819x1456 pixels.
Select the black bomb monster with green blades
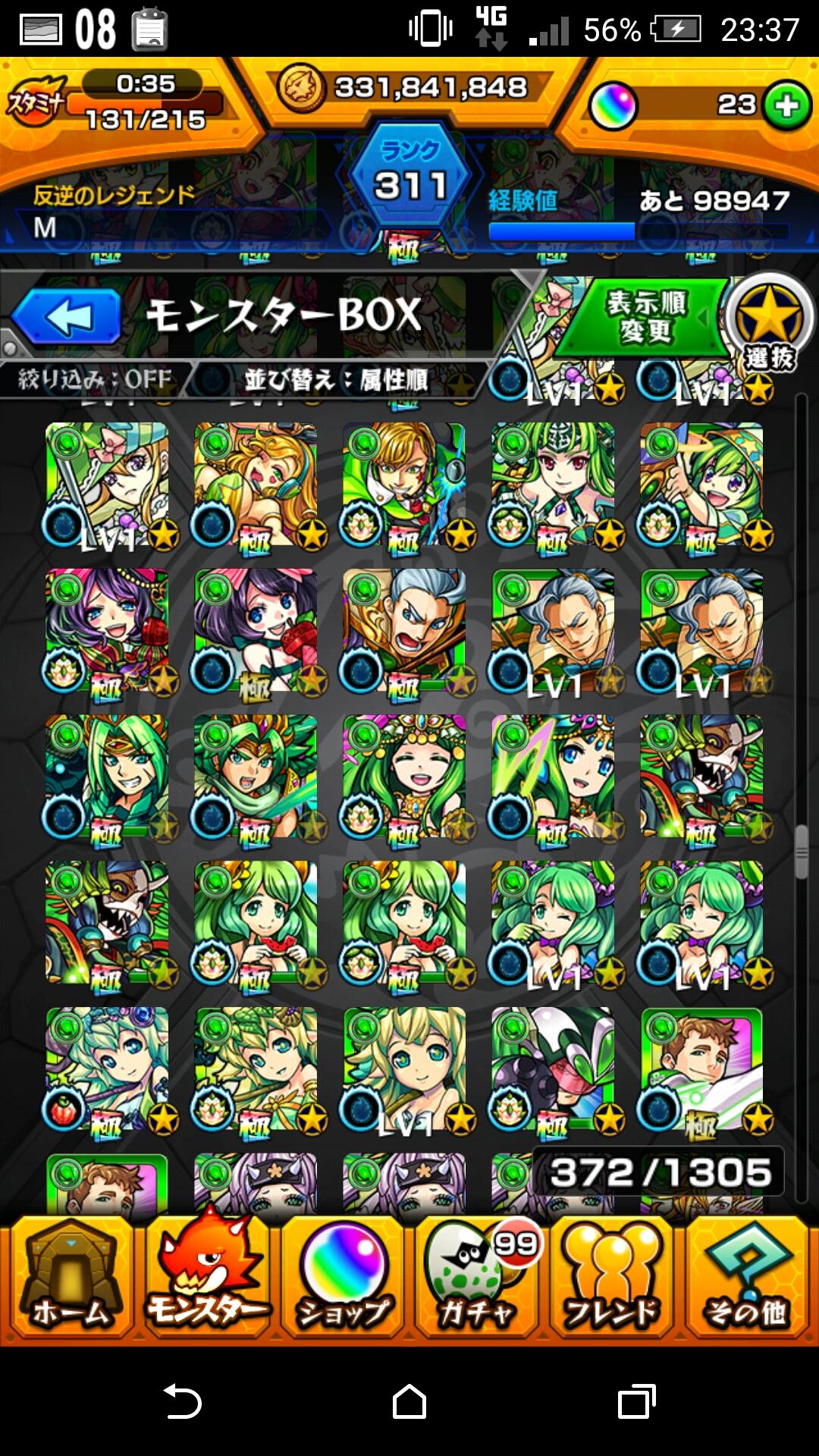pos(554,1069)
